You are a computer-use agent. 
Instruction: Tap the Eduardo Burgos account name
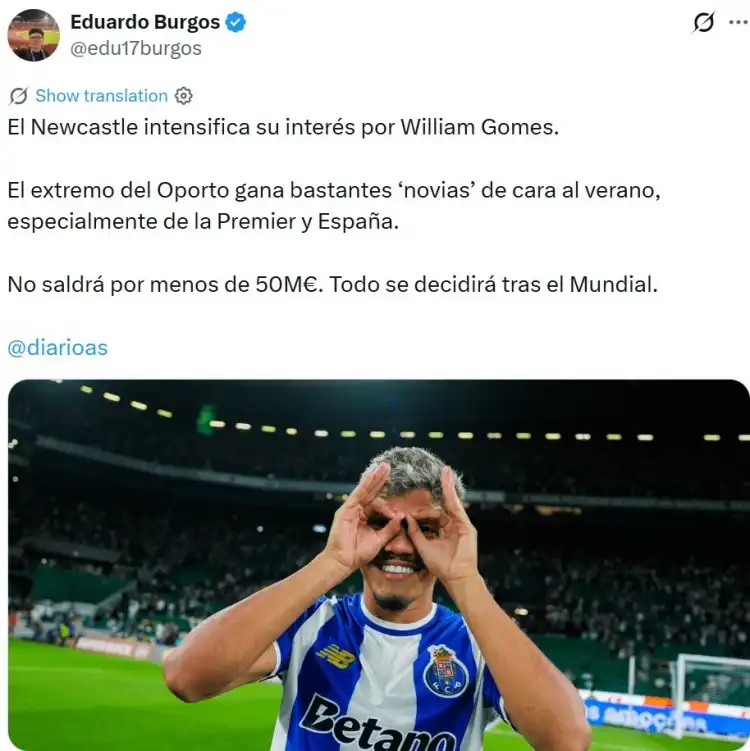tap(145, 21)
